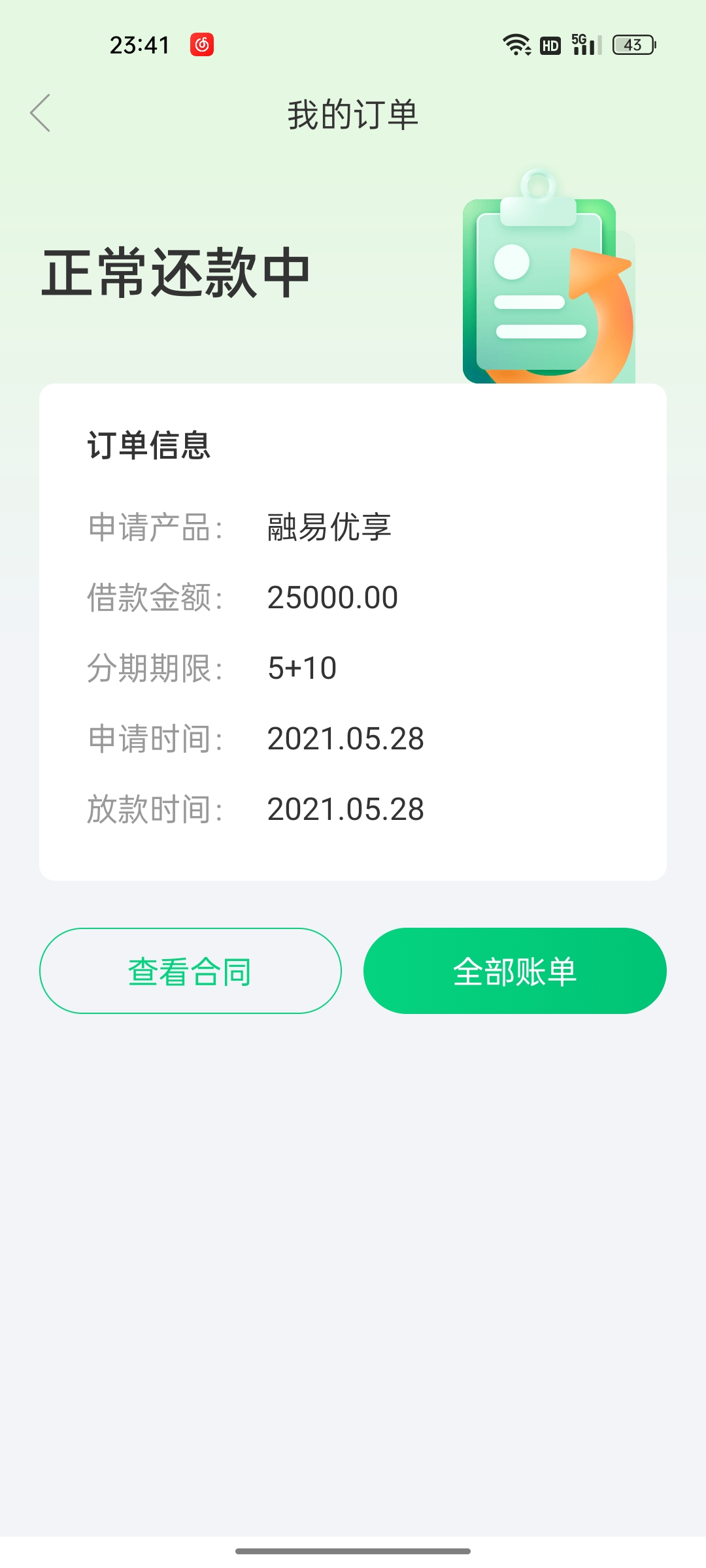Screen dimensions: 706x1568
Task: Tap the HD indicator icon
Action: pyautogui.click(x=550, y=45)
